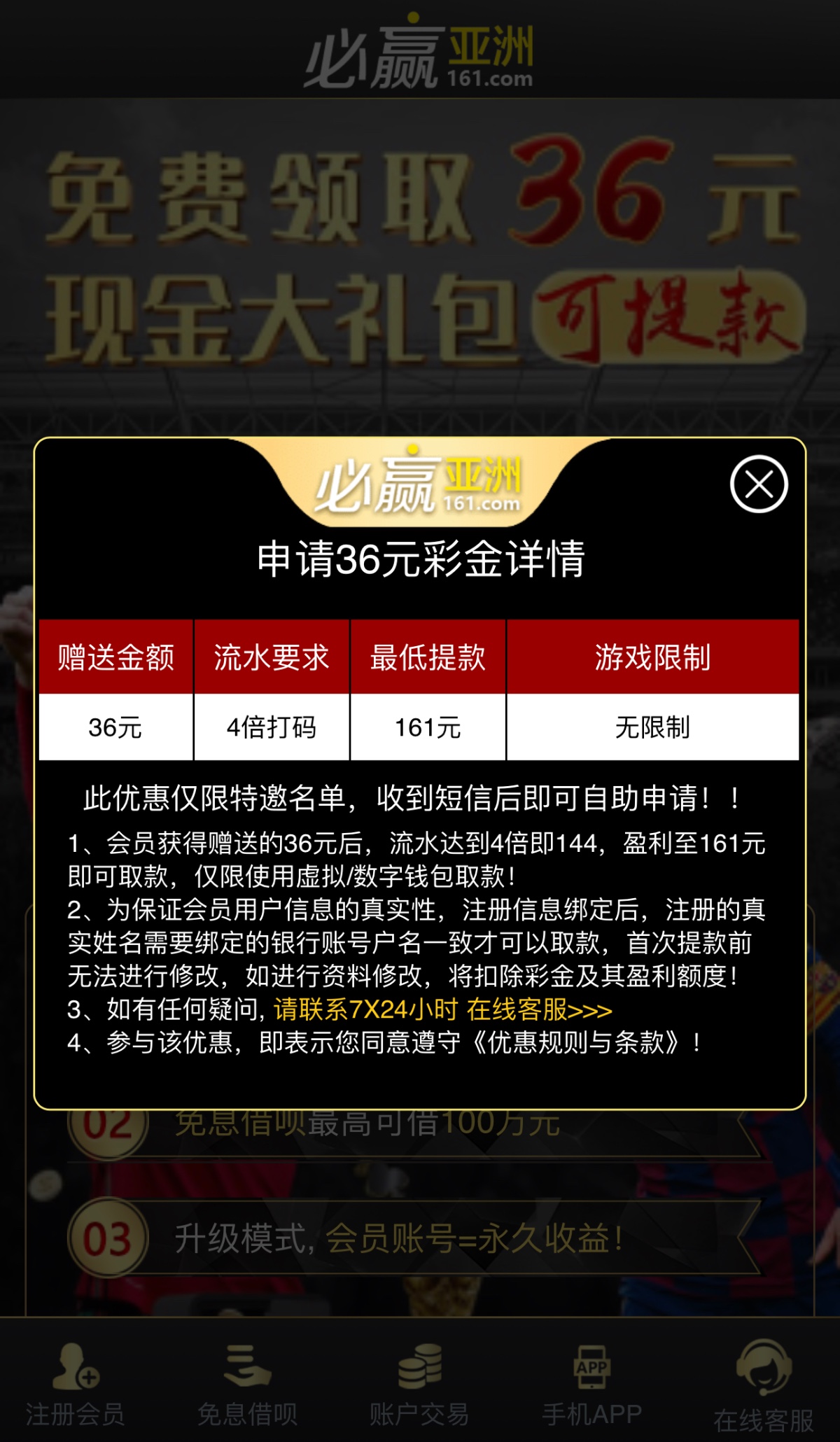Viewport: 840px width, 1442px height.
Task: Open the 手机APP tab
Action: point(591,1385)
